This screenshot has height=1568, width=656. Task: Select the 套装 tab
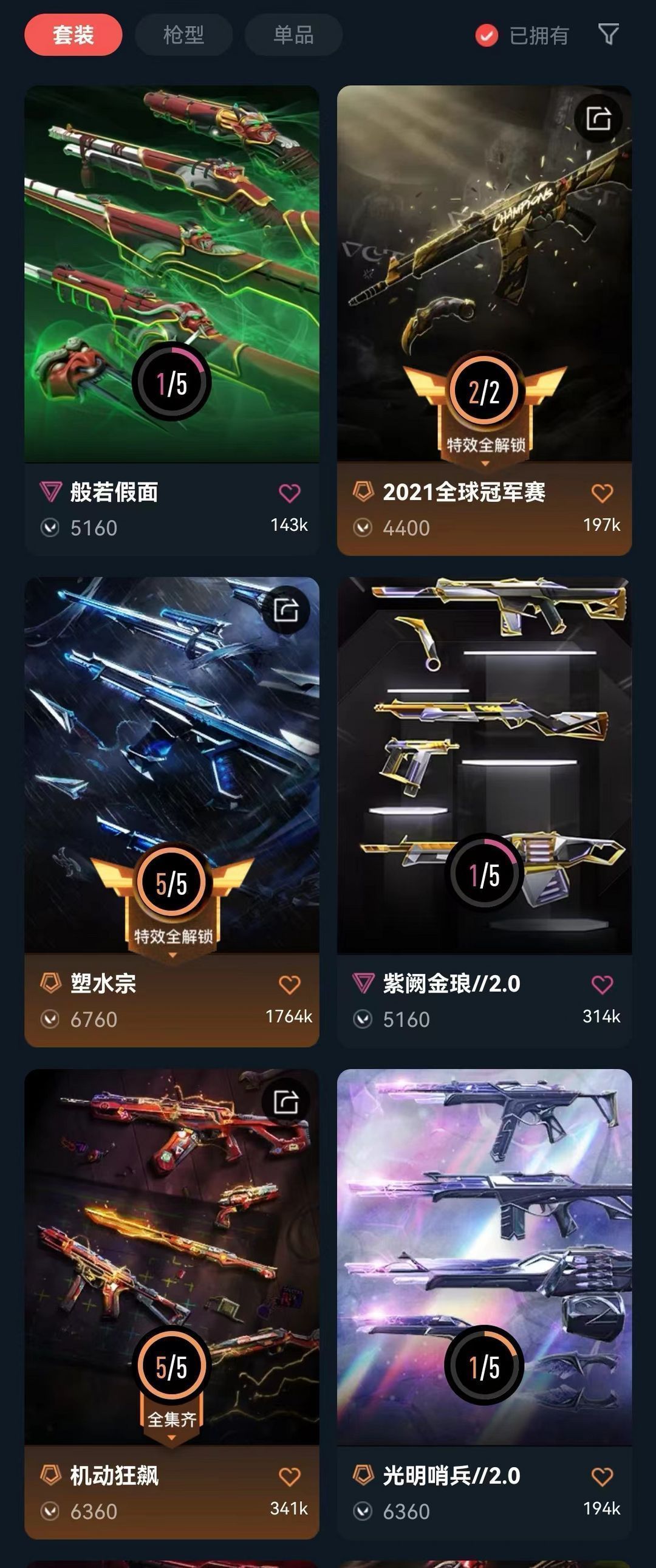tap(73, 35)
